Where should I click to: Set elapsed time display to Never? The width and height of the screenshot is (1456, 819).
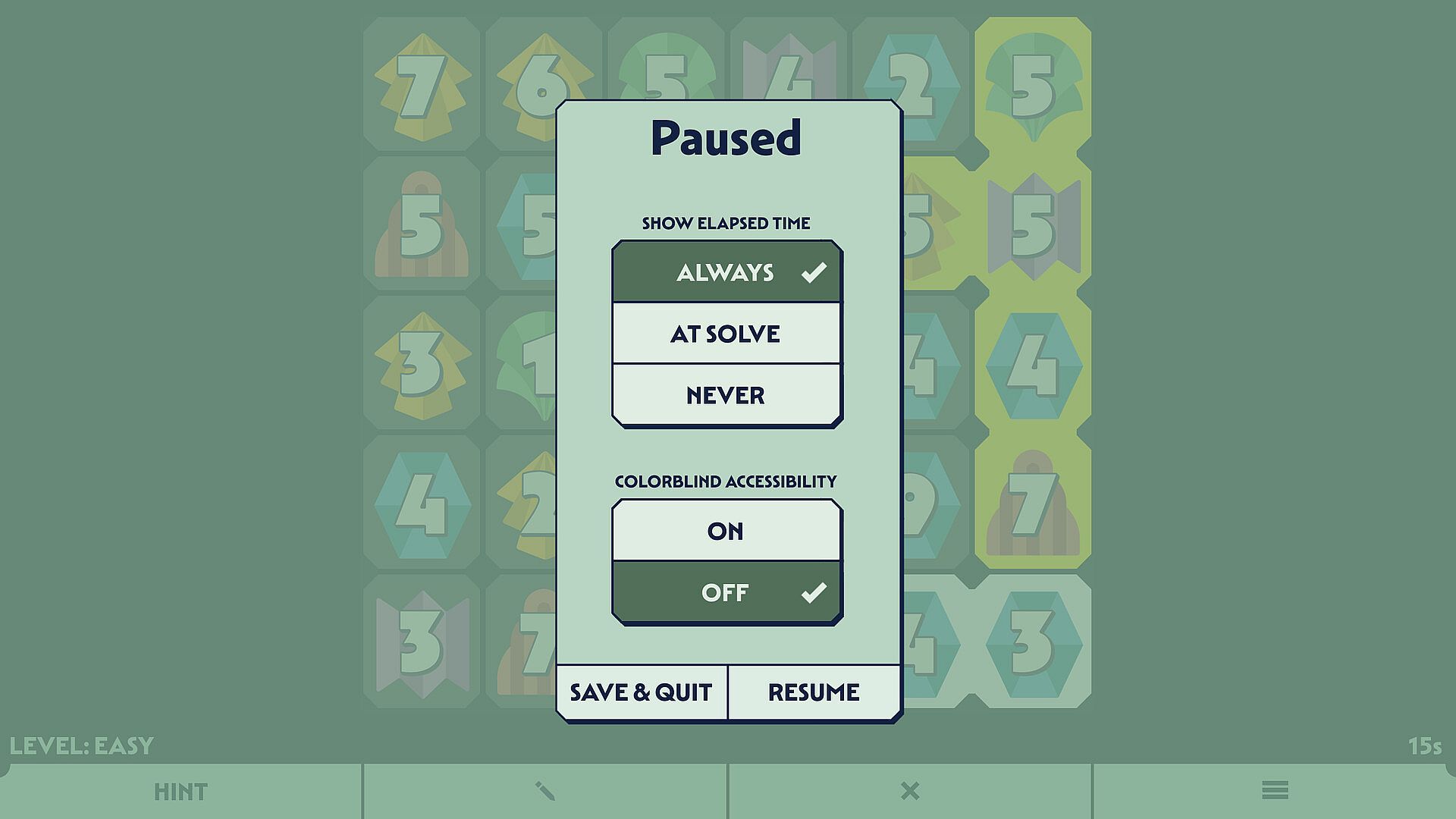click(726, 395)
